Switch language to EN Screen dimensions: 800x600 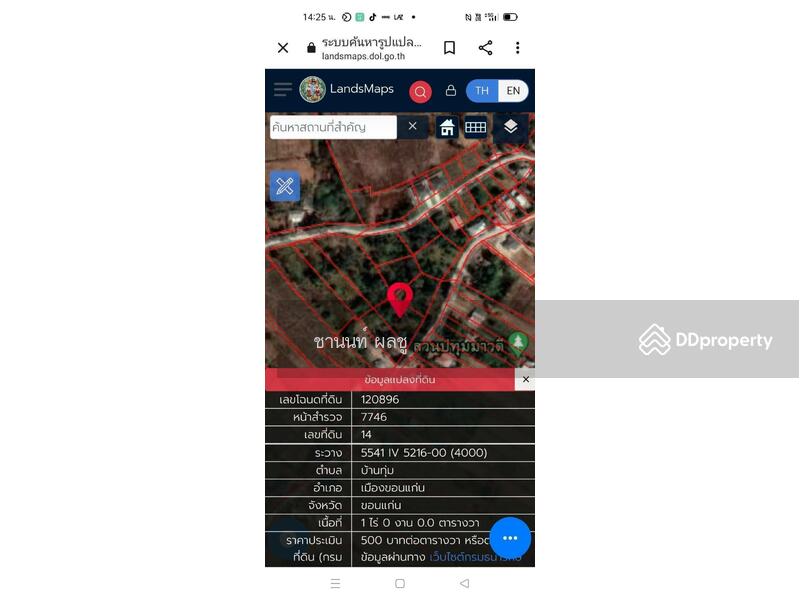click(513, 91)
